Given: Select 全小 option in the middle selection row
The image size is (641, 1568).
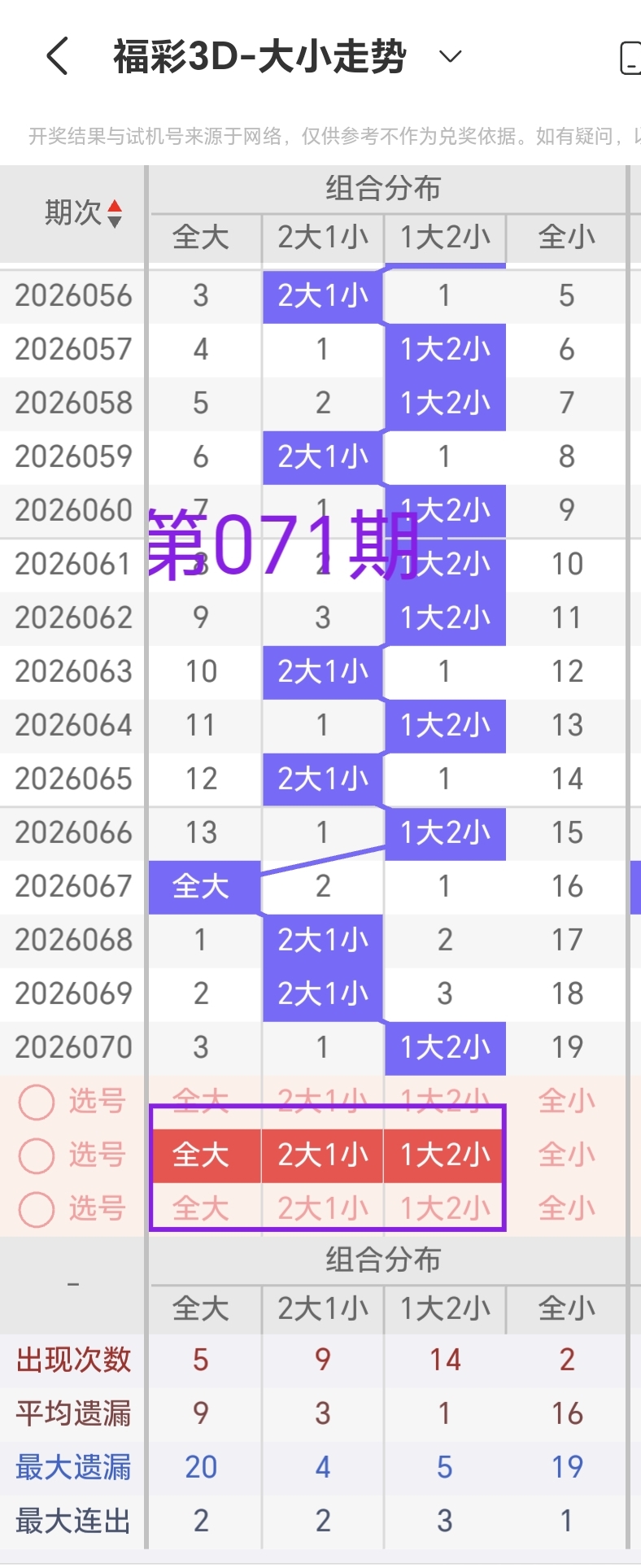Looking at the screenshot, I should (x=566, y=1155).
